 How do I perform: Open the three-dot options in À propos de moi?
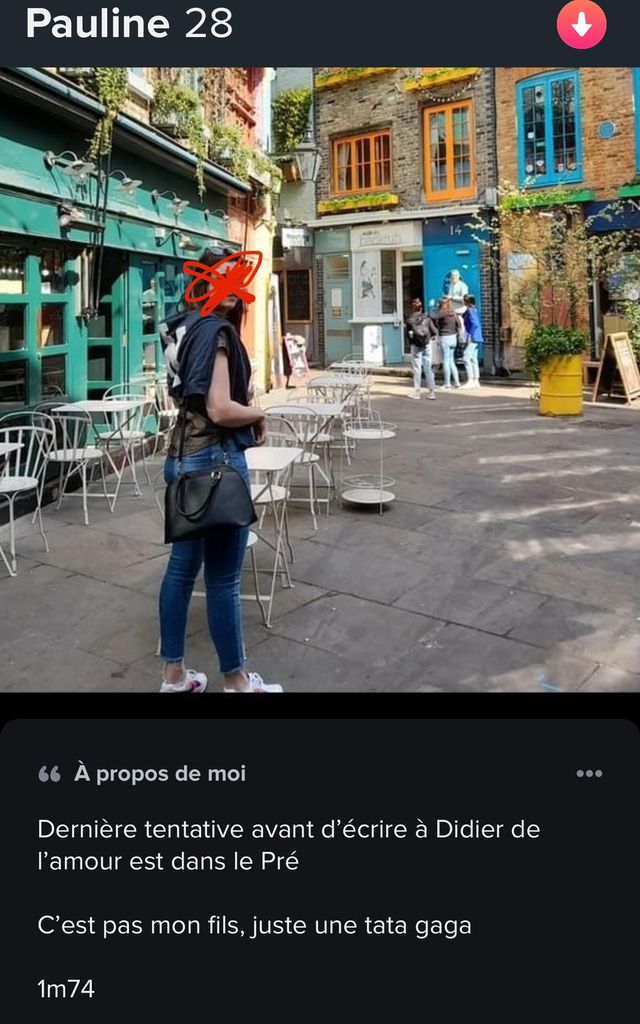click(x=589, y=773)
